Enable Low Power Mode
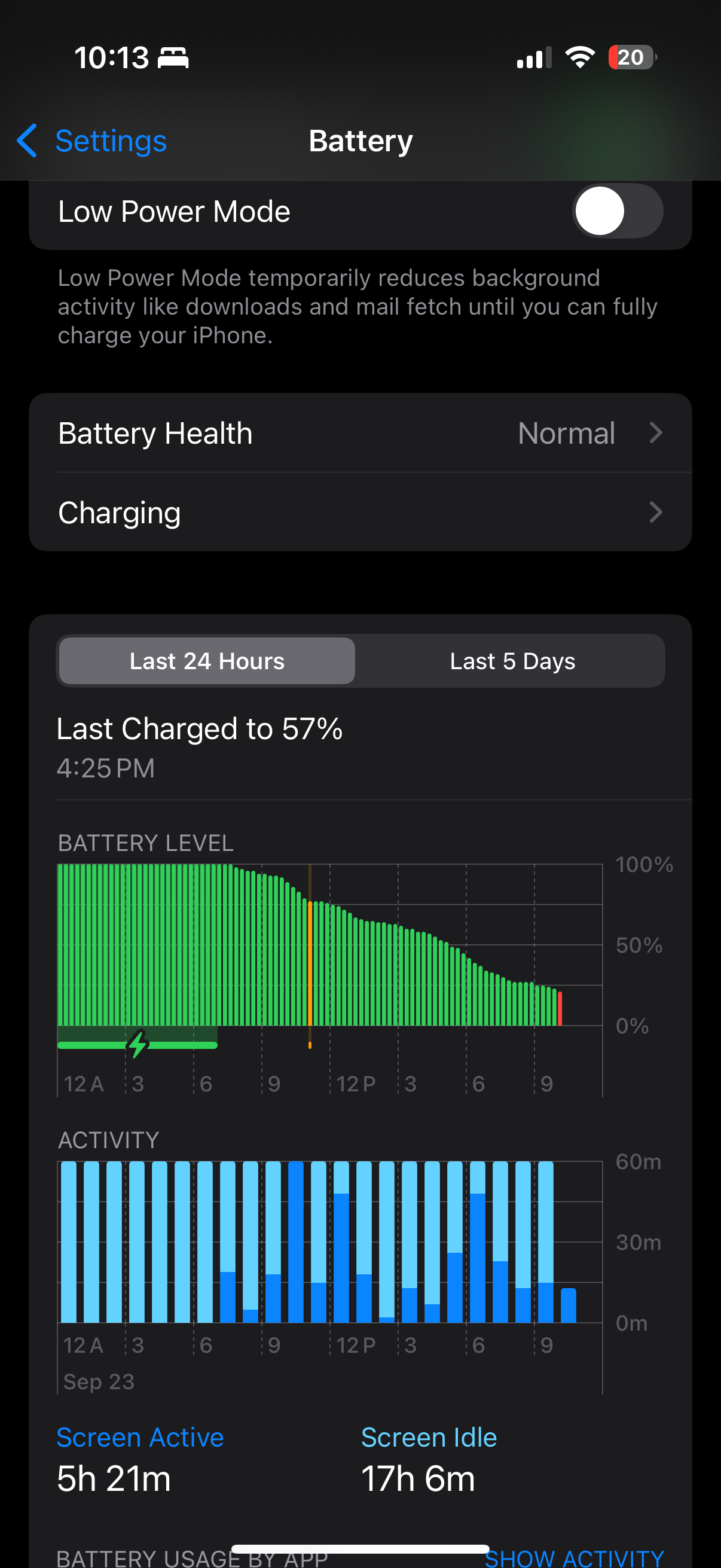721x1568 pixels. (x=617, y=211)
